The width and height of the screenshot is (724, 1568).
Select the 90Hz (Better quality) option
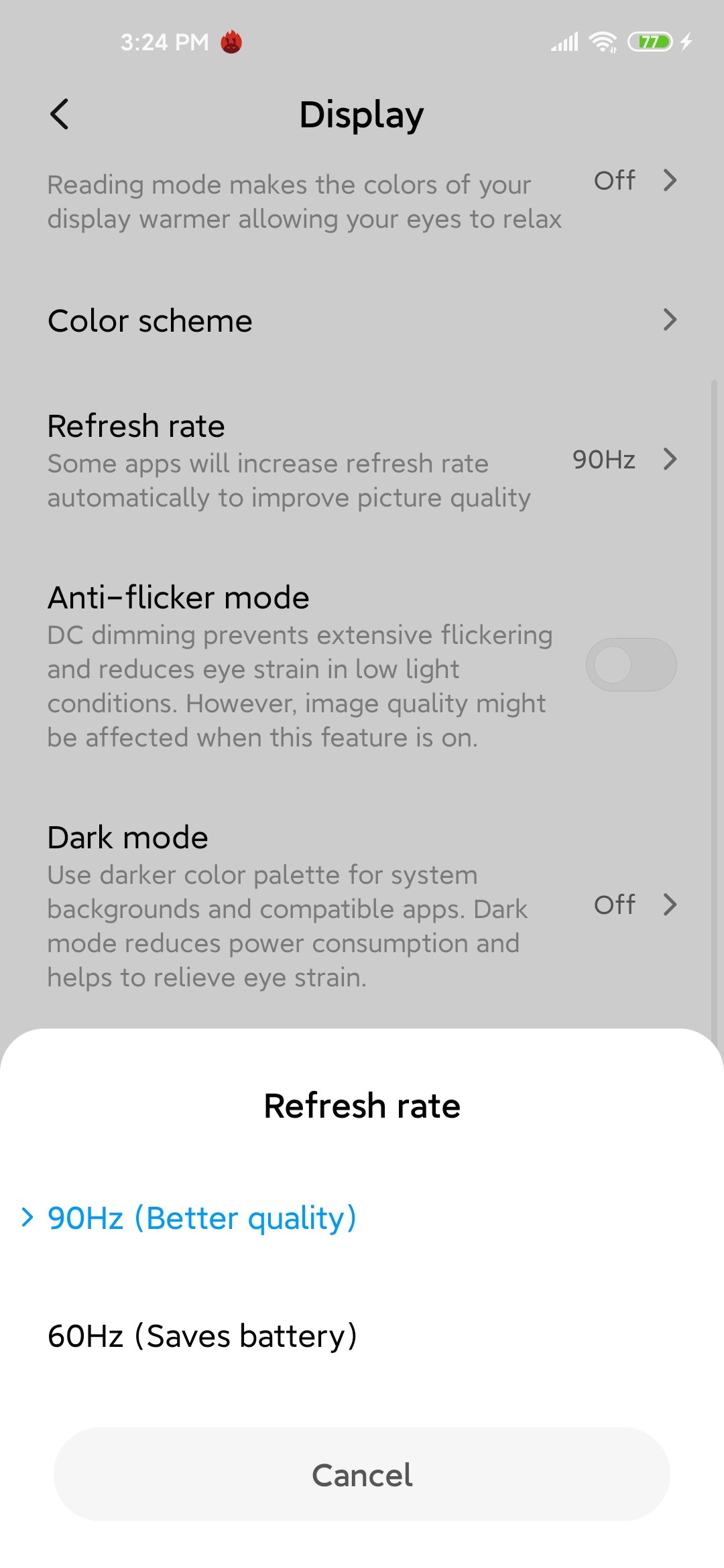click(x=362, y=1218)
